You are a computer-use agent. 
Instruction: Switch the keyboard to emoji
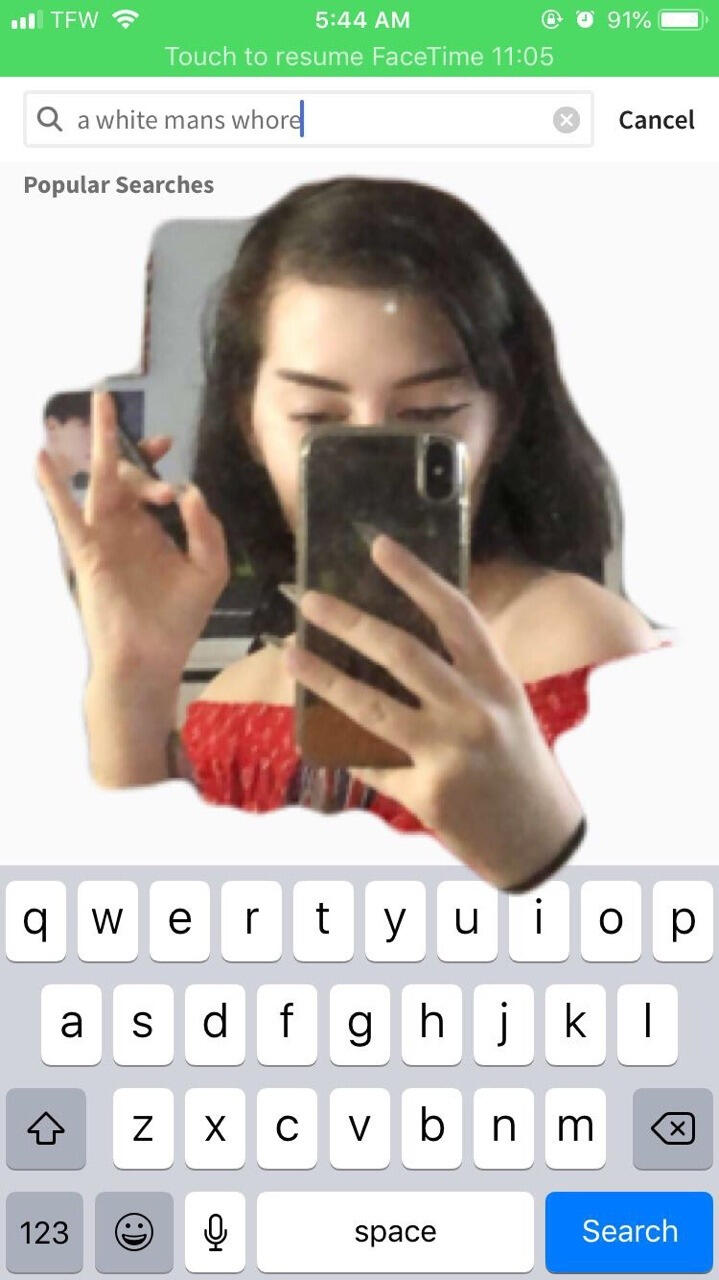tap(134, 1231)
